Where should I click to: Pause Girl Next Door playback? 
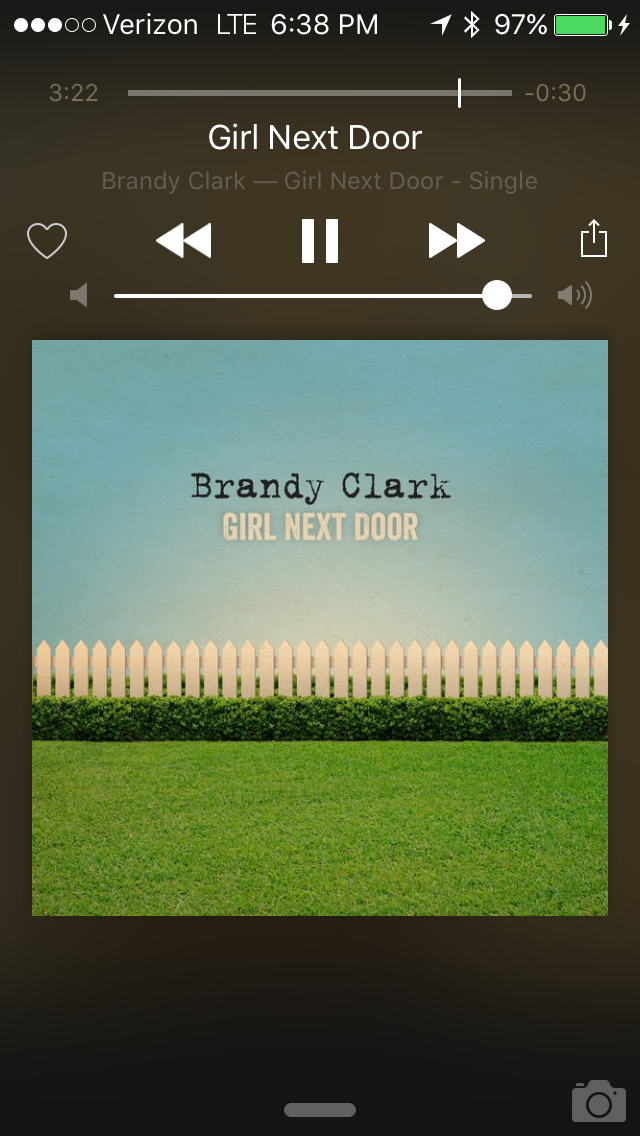(320, 241)
